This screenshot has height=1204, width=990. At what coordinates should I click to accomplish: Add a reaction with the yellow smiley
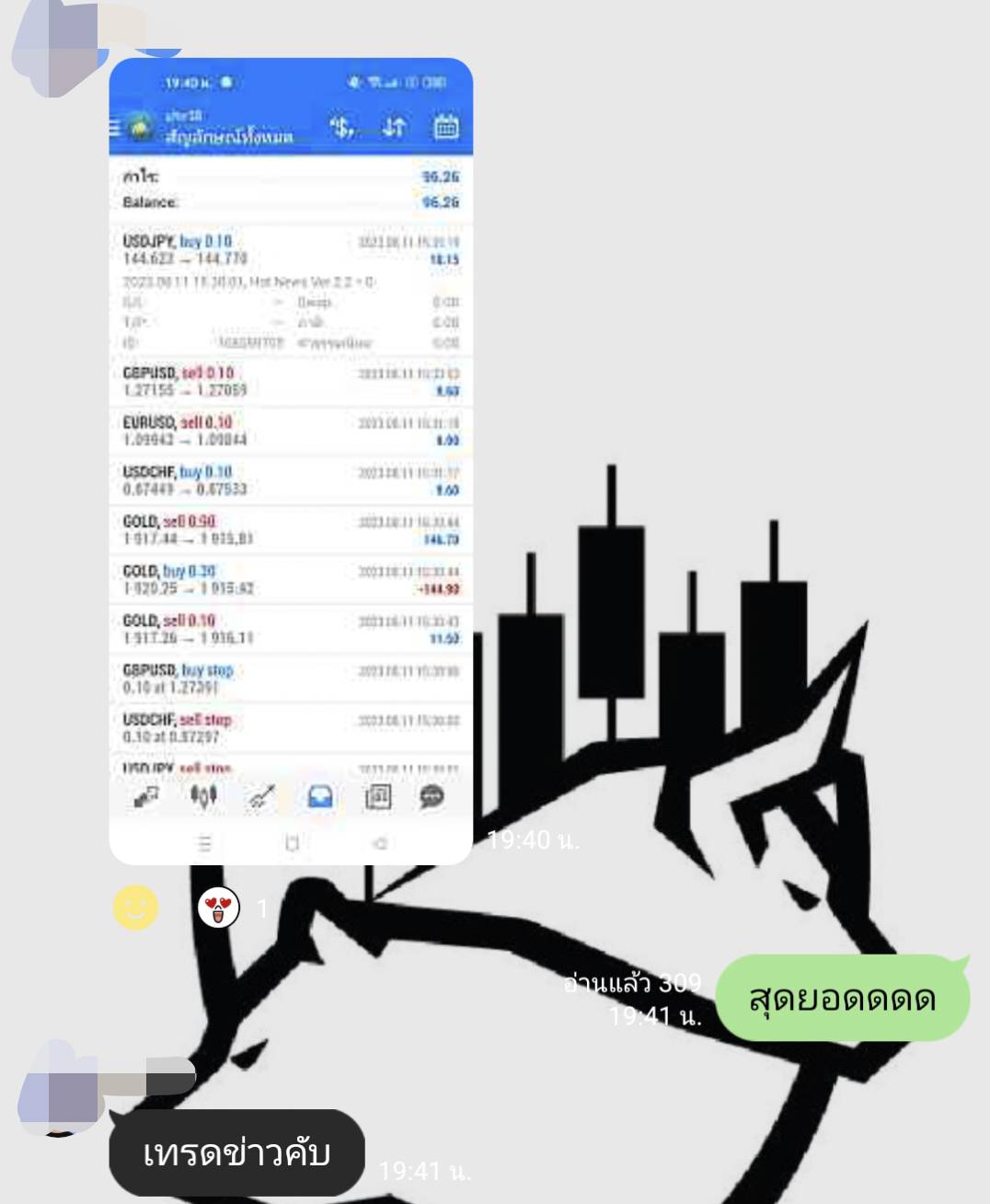tap(135, 908)
